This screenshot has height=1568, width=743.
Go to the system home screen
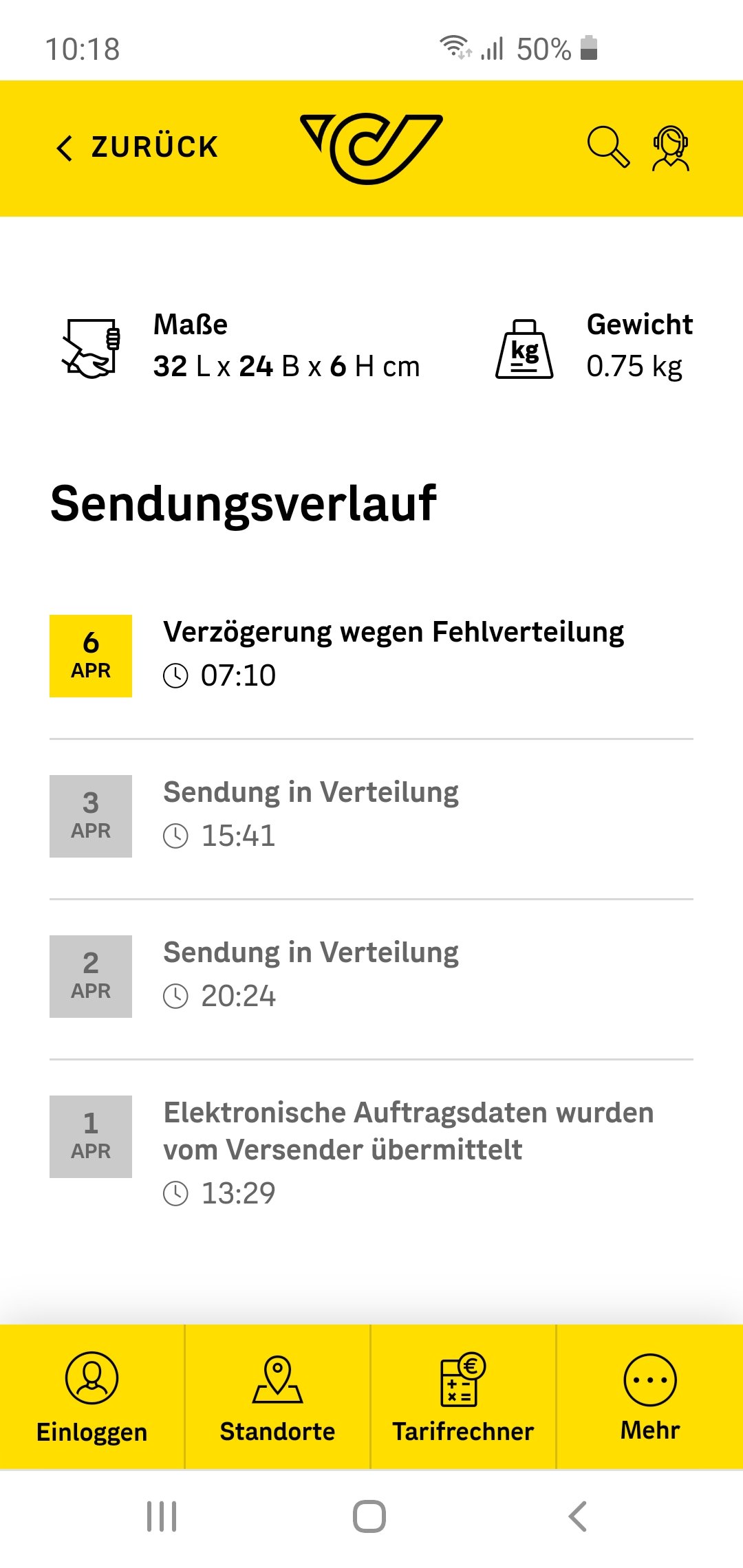pos(369,1516)
